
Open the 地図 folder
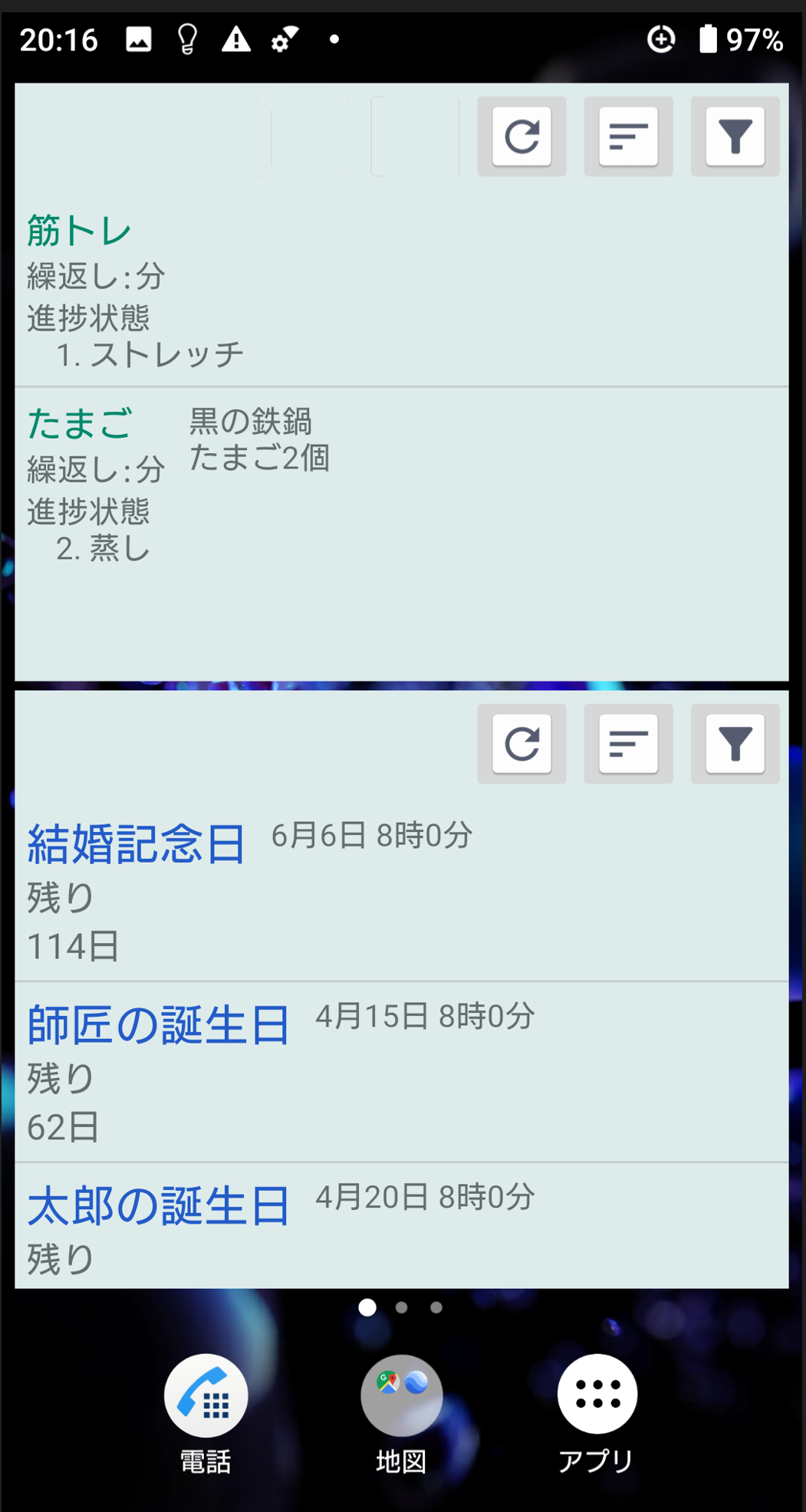click(401, 1395)
